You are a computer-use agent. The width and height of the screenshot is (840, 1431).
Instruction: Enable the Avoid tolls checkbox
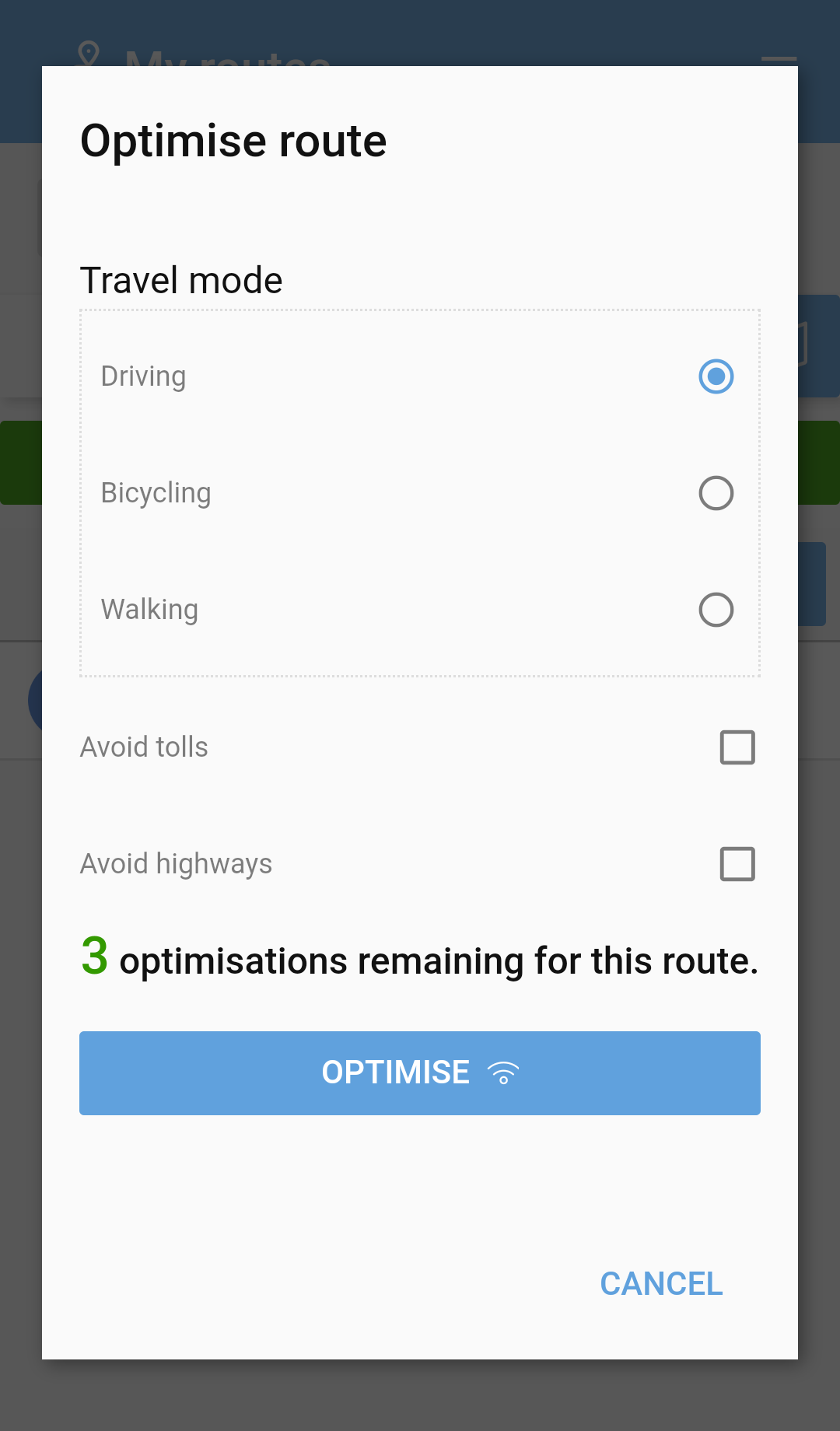(x=737, y=747)
